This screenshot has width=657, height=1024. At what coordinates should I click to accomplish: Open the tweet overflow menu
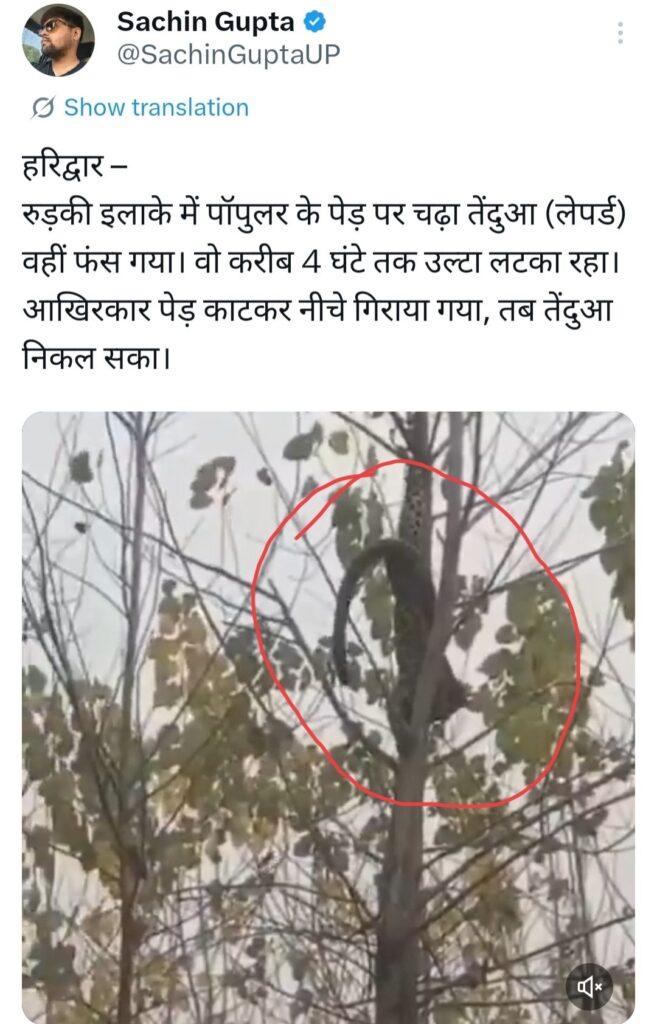point(621,33)
